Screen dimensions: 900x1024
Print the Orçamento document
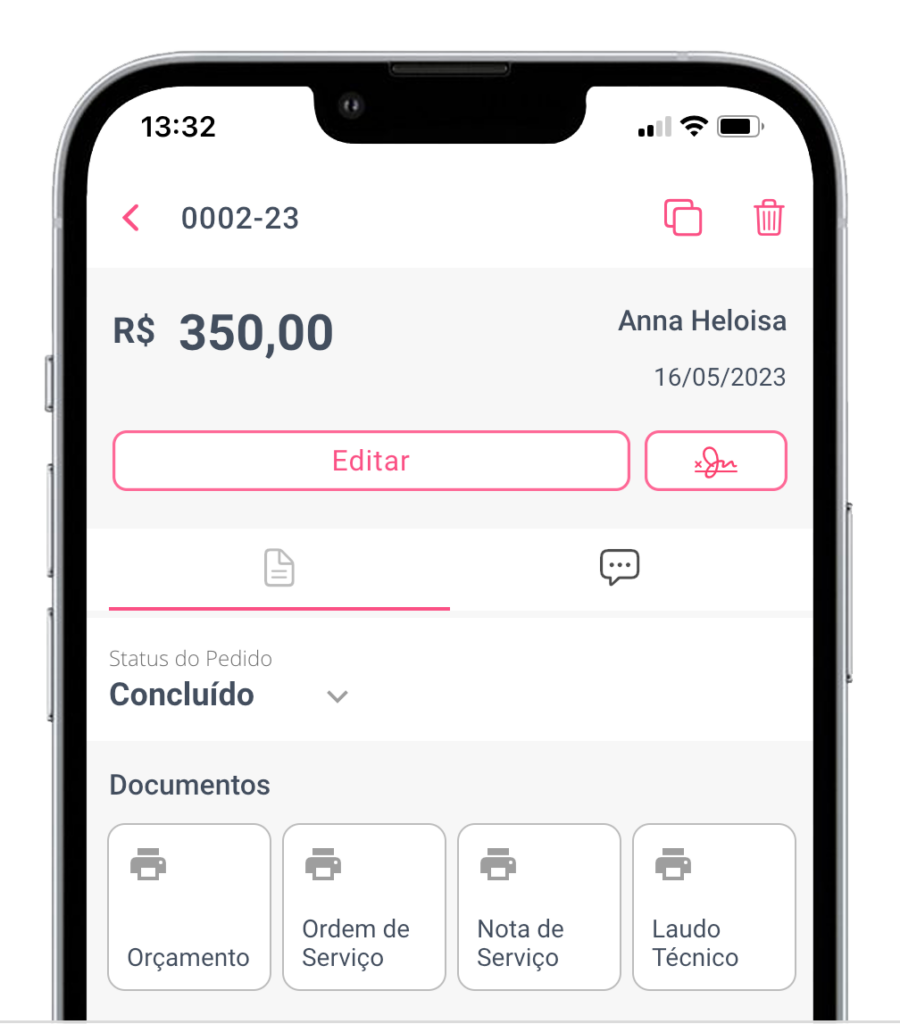[189, 906]
